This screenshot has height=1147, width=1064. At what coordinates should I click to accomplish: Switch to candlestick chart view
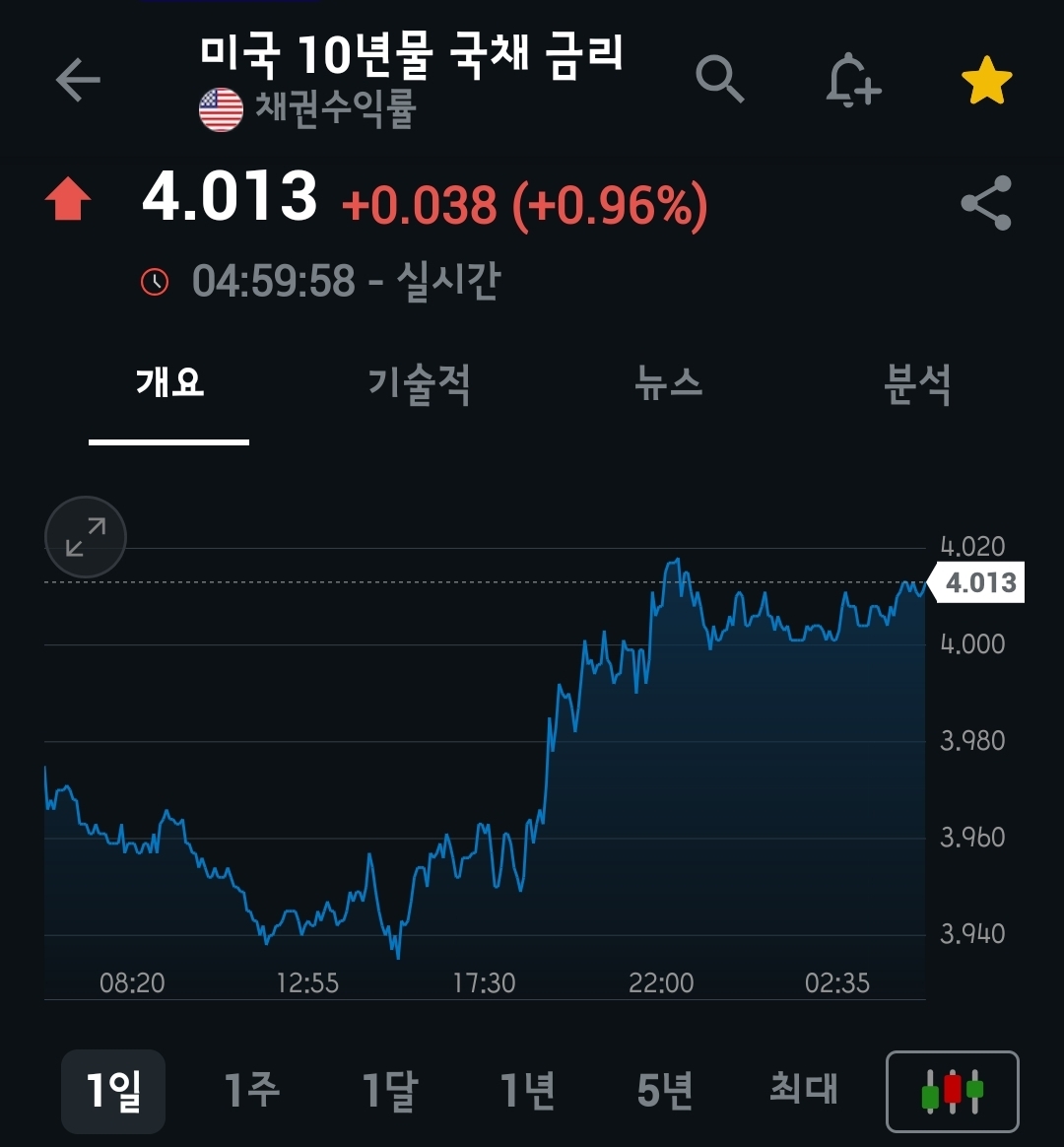tap(953, 1092)
